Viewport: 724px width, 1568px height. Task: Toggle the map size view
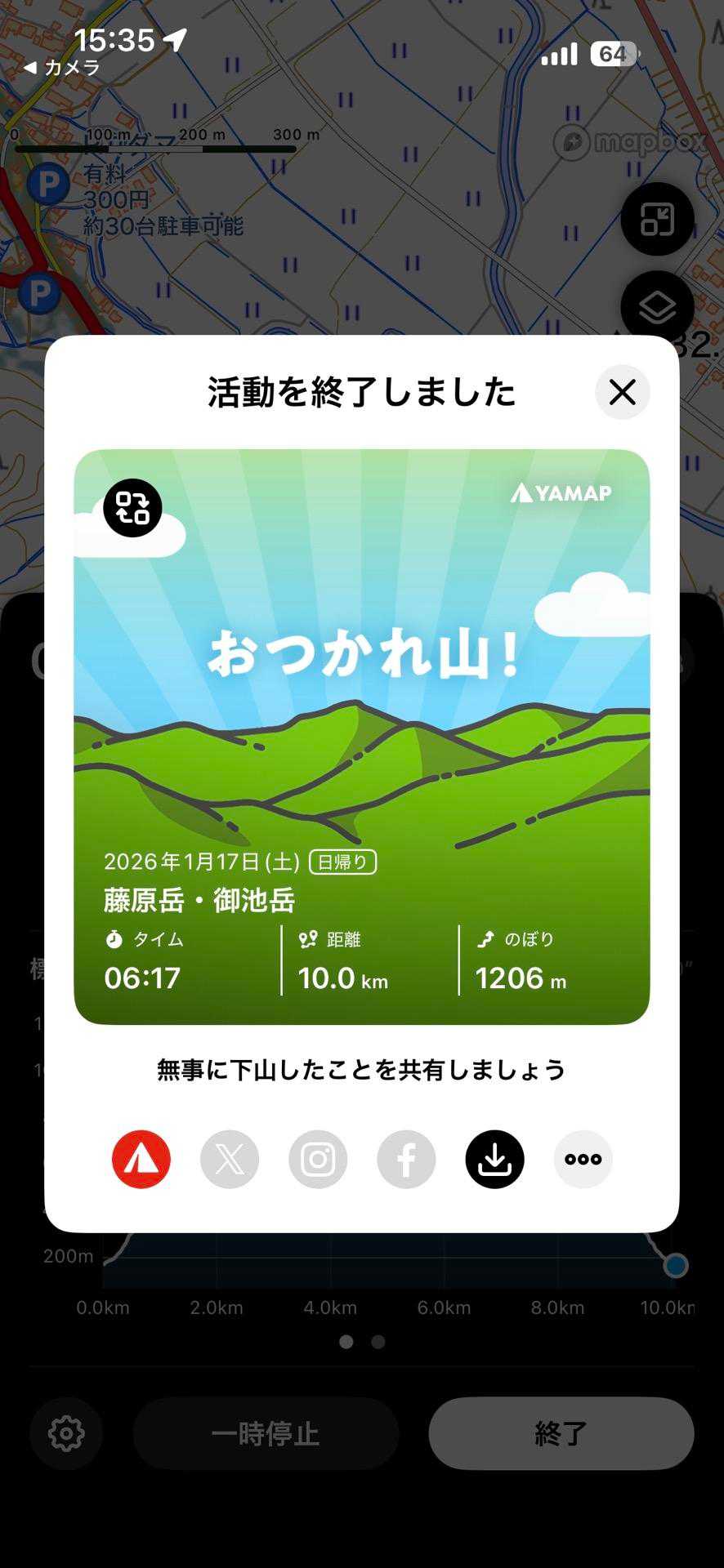pos(657,219)
